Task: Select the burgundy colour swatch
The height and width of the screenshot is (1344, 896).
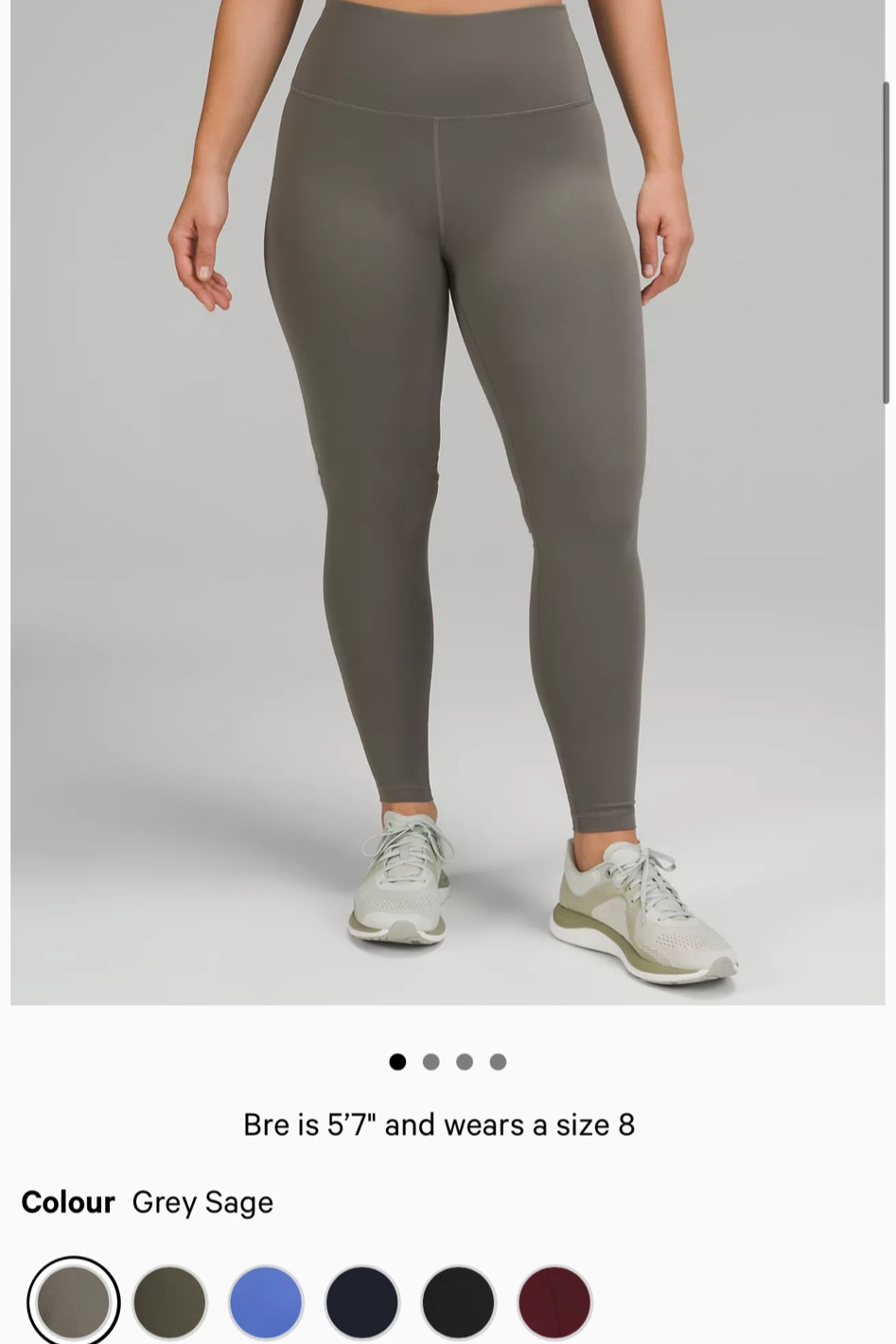Action: [553, 1301]
